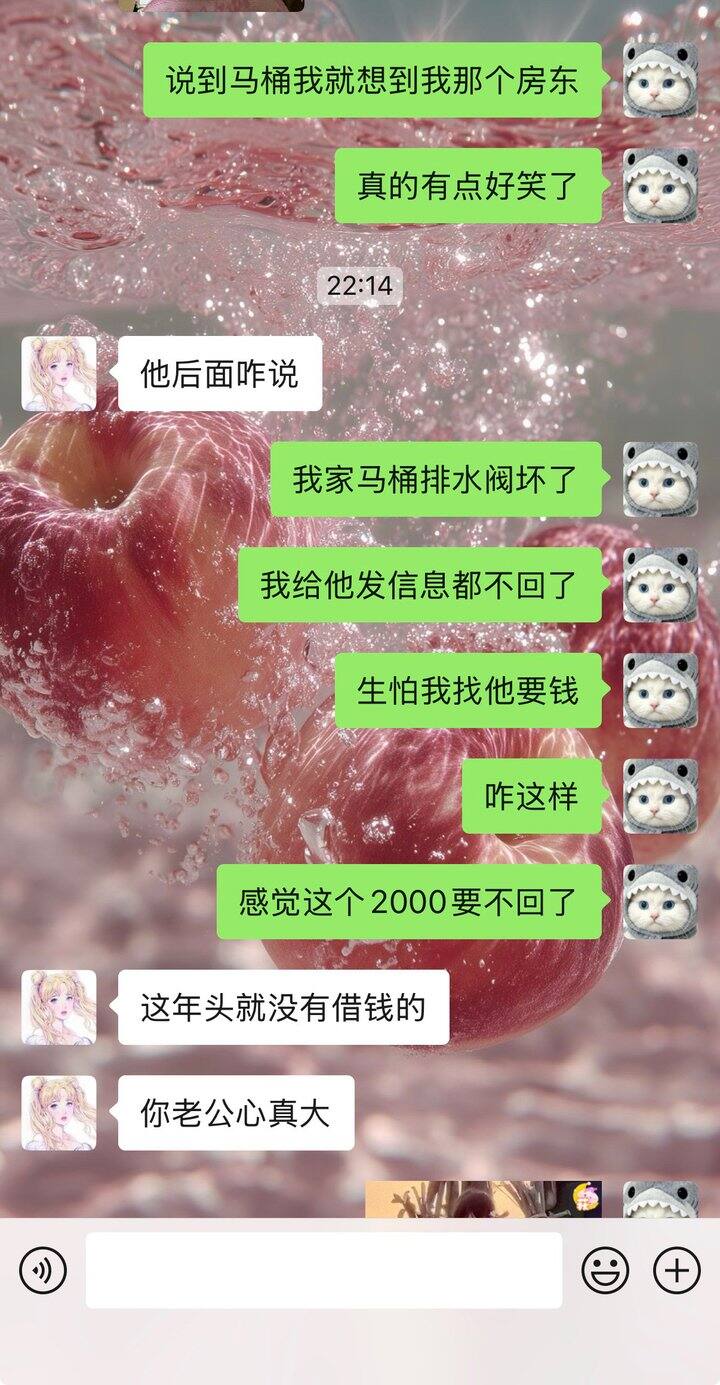Open the partially visible image message
Image resolution: width=720 pixels, height=1385 pixels.
click(x=483, y=1199)
